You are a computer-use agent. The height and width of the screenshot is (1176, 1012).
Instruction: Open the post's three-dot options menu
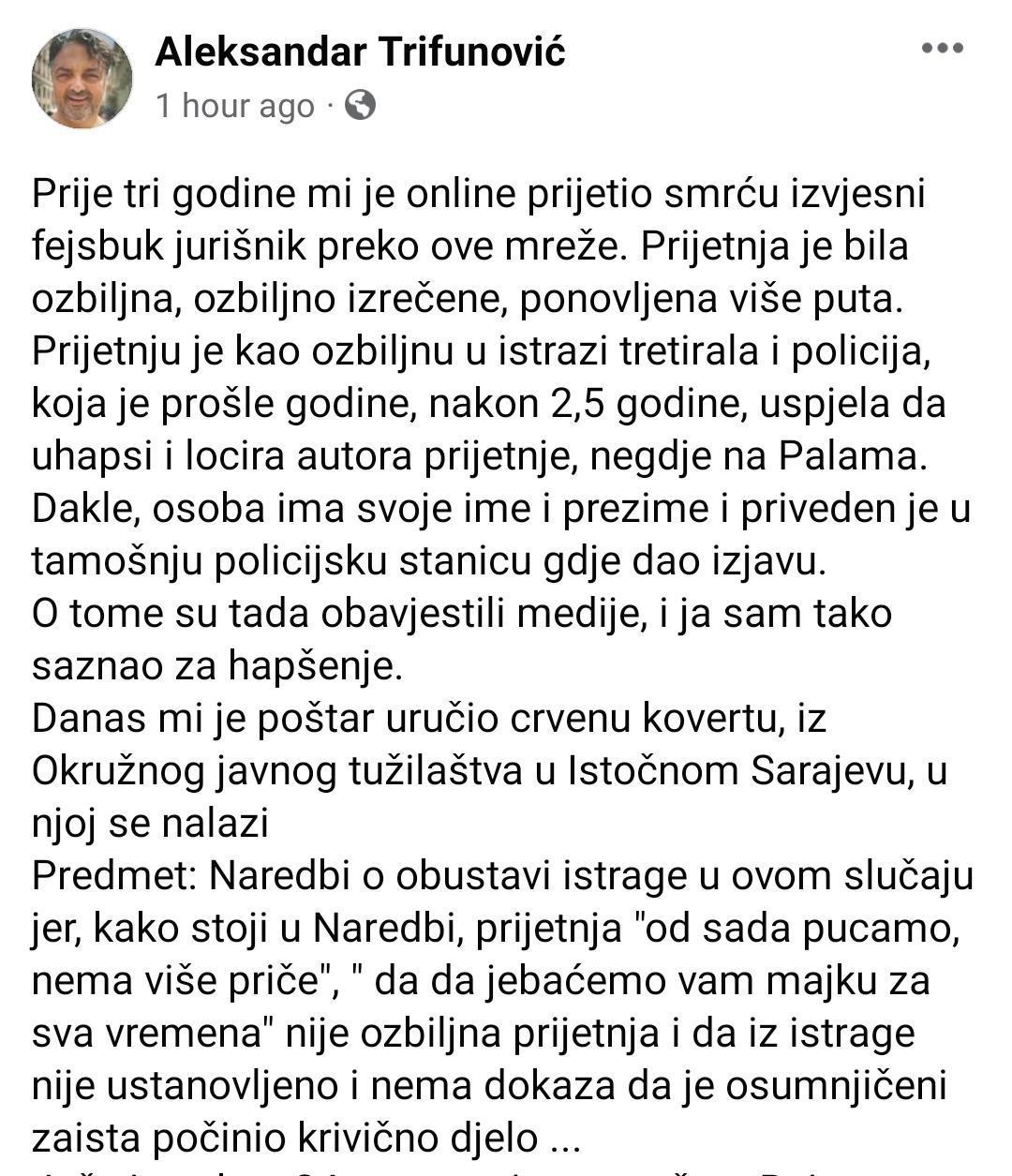tap(942, 49)
